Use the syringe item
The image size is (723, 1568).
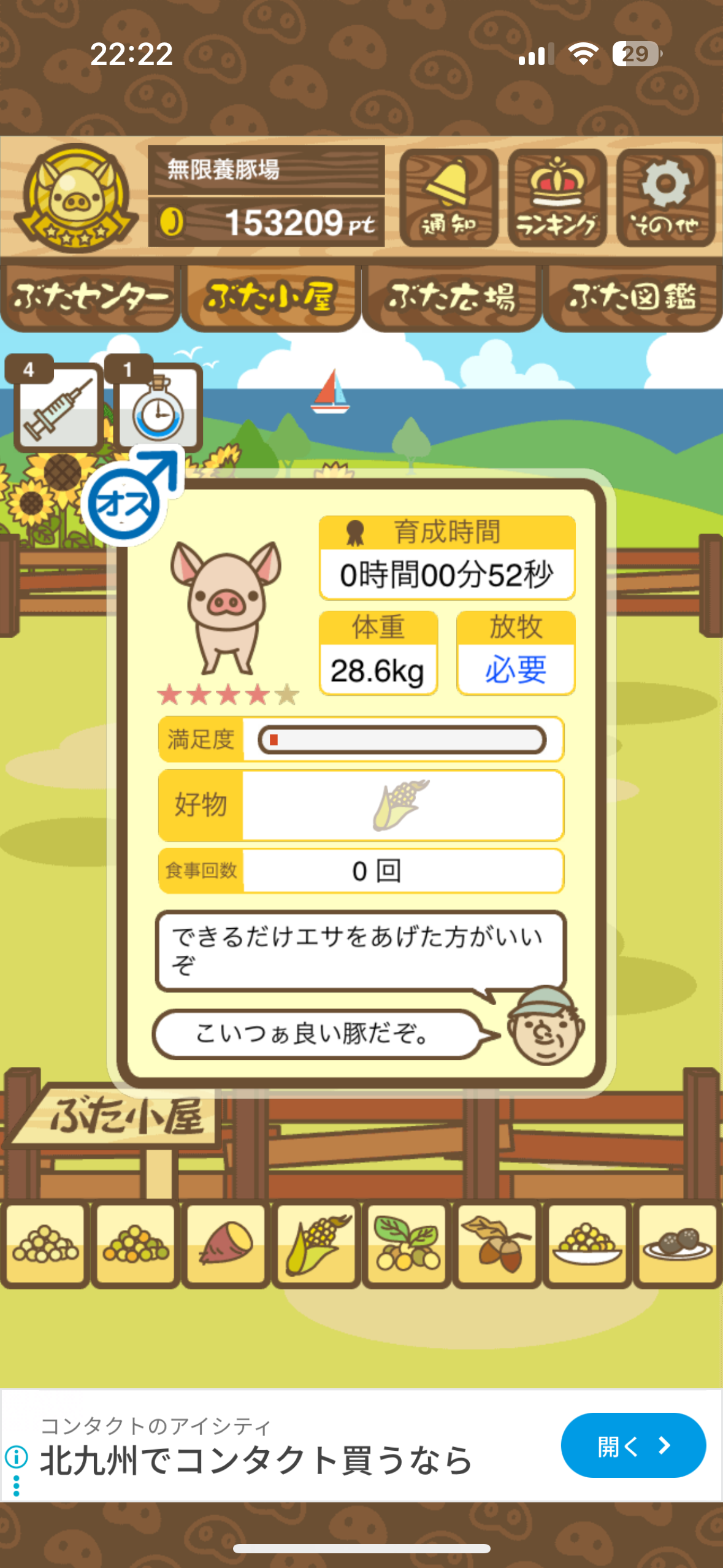[58, 406]
